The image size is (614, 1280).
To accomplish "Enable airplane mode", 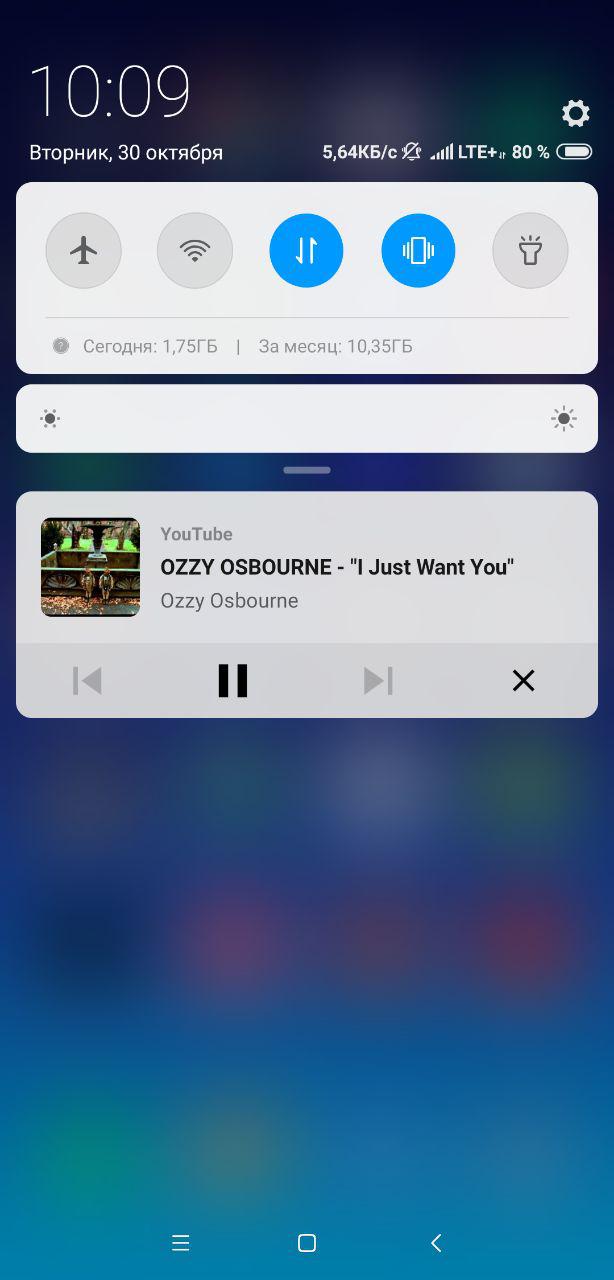I will click(x=84, y=251).
